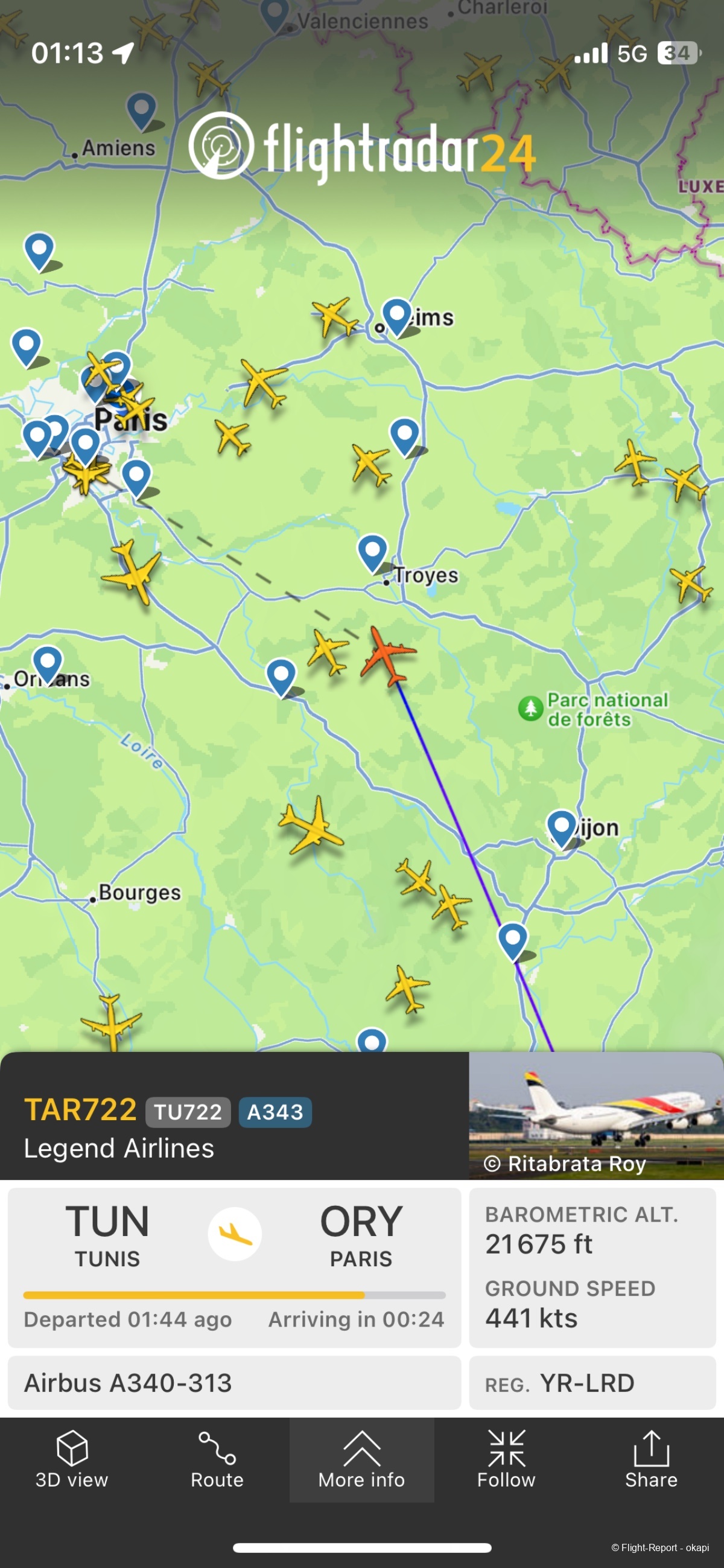Image resolution: width=724 pixels, height=1568 pixels.
Task: Select the airport pin near Amiens
Action: pyautogui.click(x=141, y=109)
